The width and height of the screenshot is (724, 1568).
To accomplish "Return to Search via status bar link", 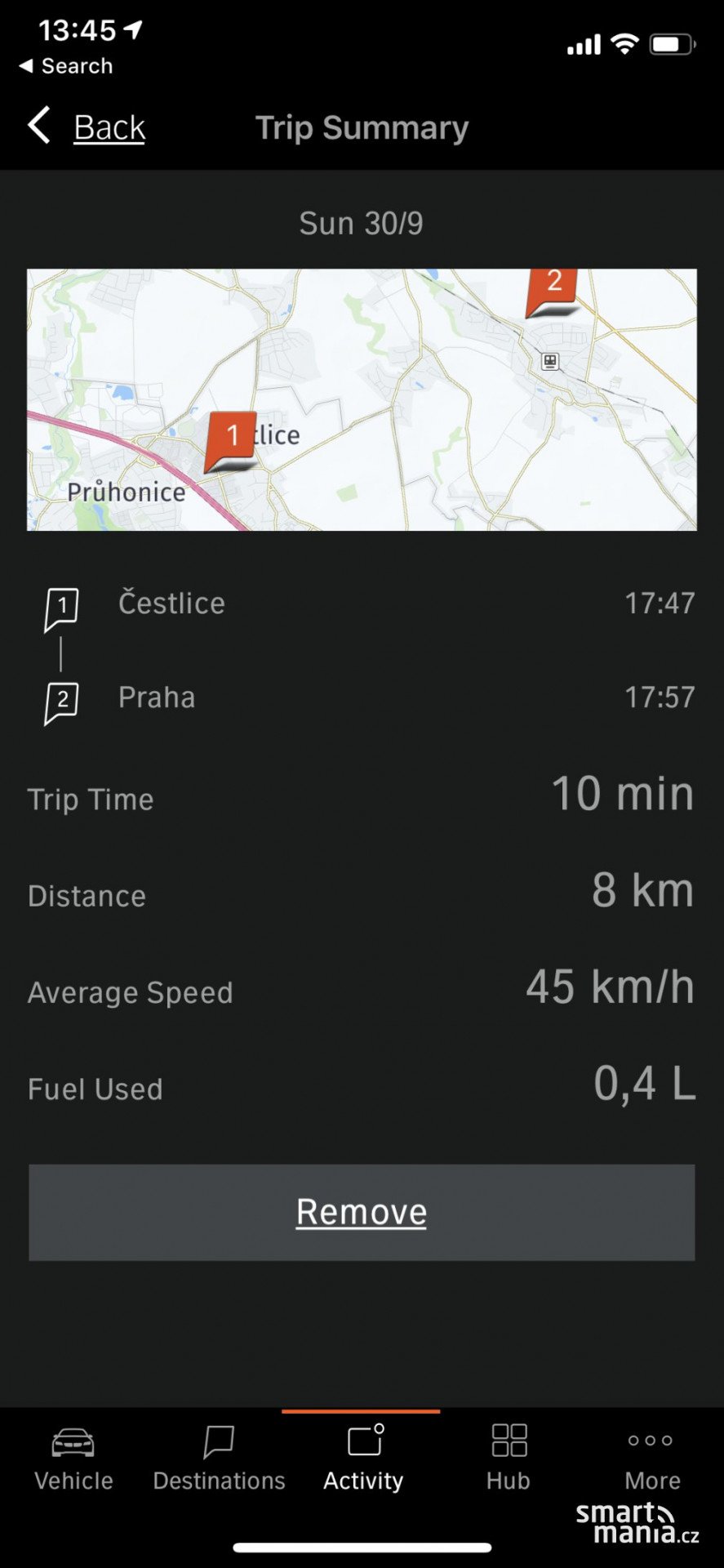I will [65, 66].
